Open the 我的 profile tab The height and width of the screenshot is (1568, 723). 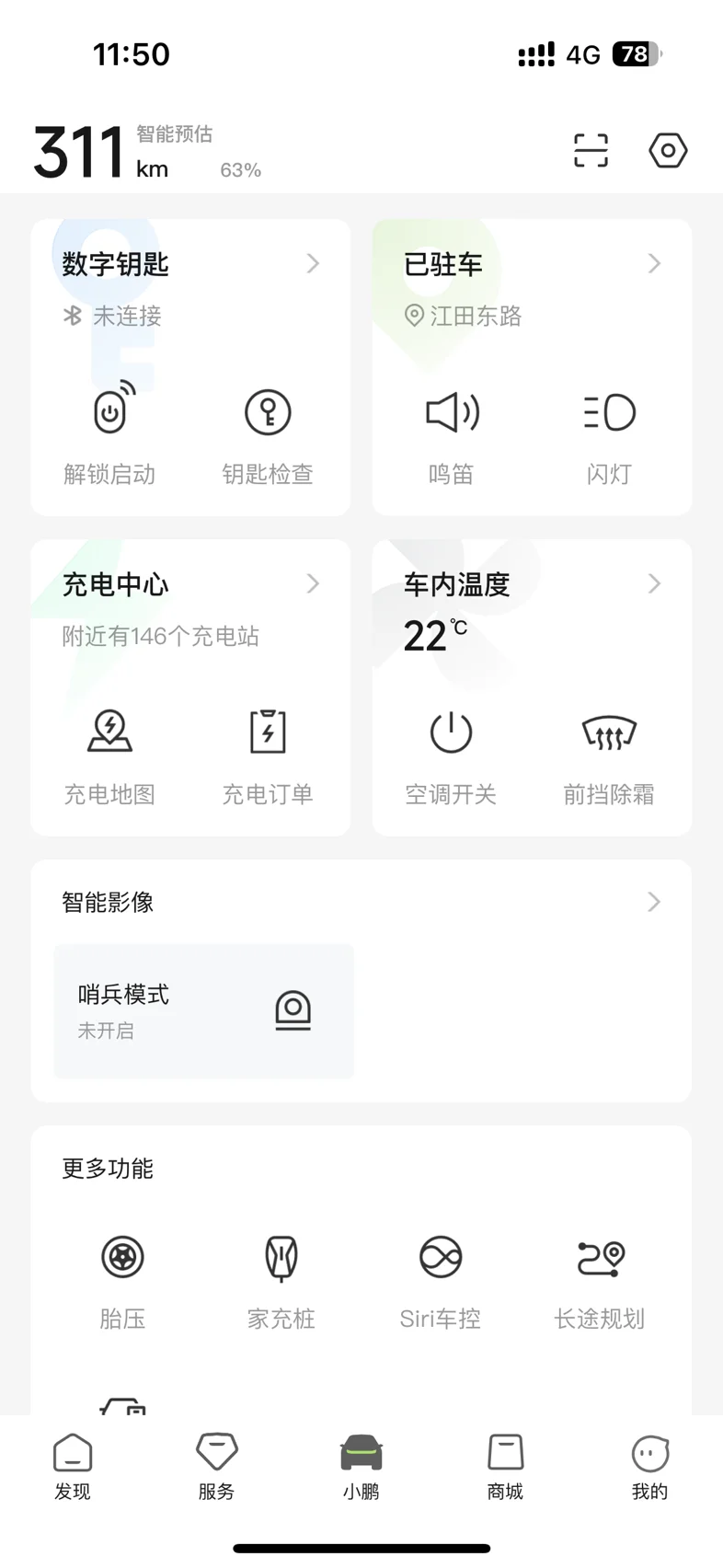(649, 1467)
